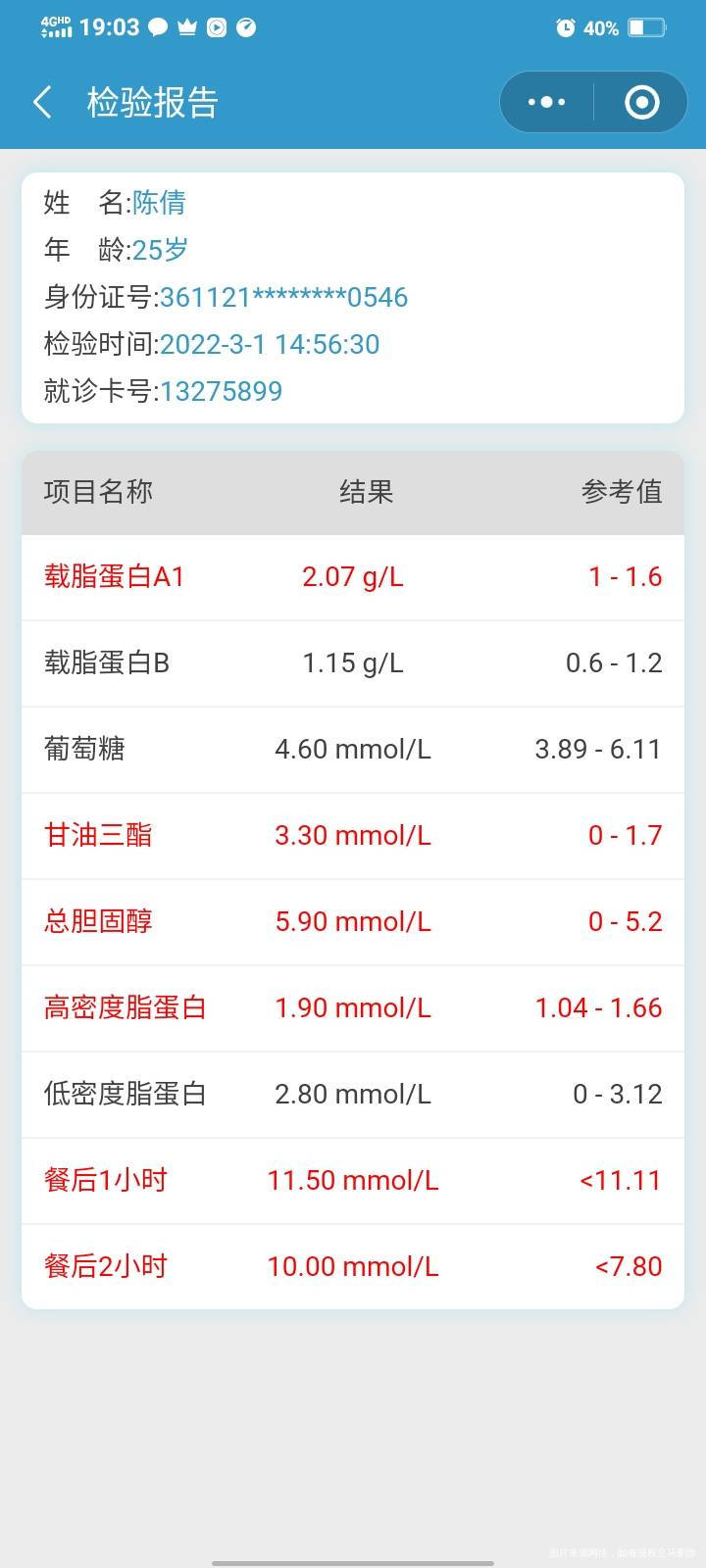Tap the exam time 2022-3-1 14:56:30
Screen dimensions: 706x1568
coord(271,344)
